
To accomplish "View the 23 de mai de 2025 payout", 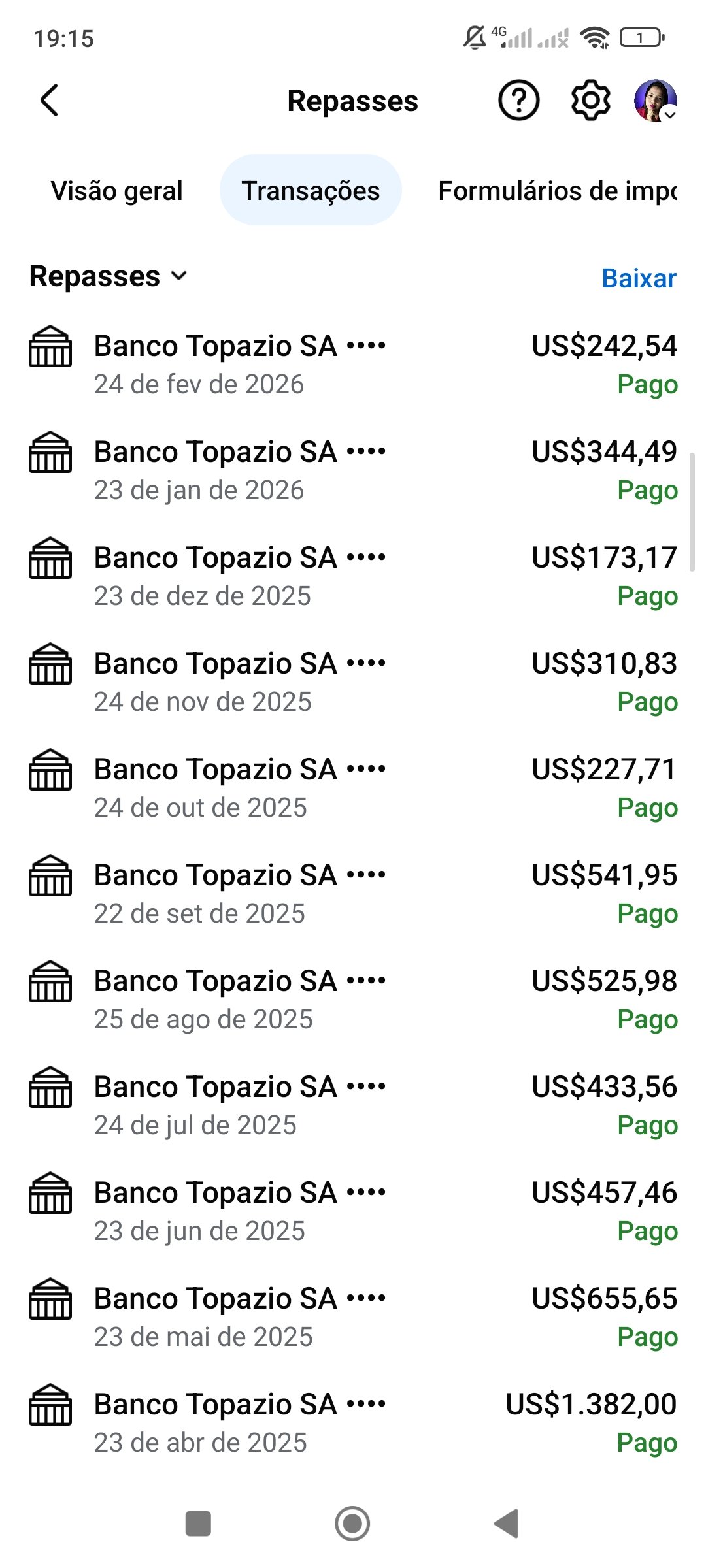I will (353, 1316).
